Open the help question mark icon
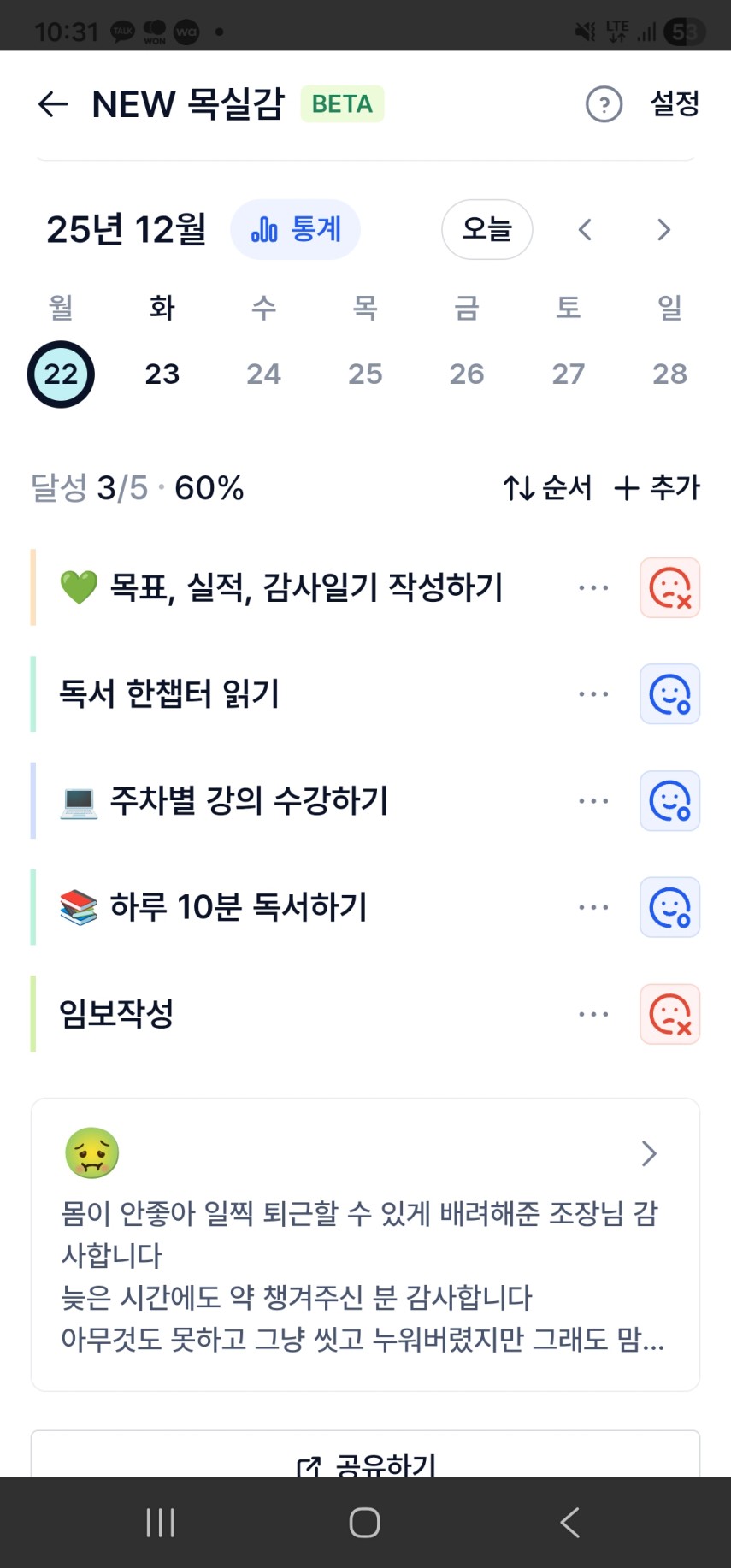The width and height of the screenshot is (731, 1568). click(604, 104)
